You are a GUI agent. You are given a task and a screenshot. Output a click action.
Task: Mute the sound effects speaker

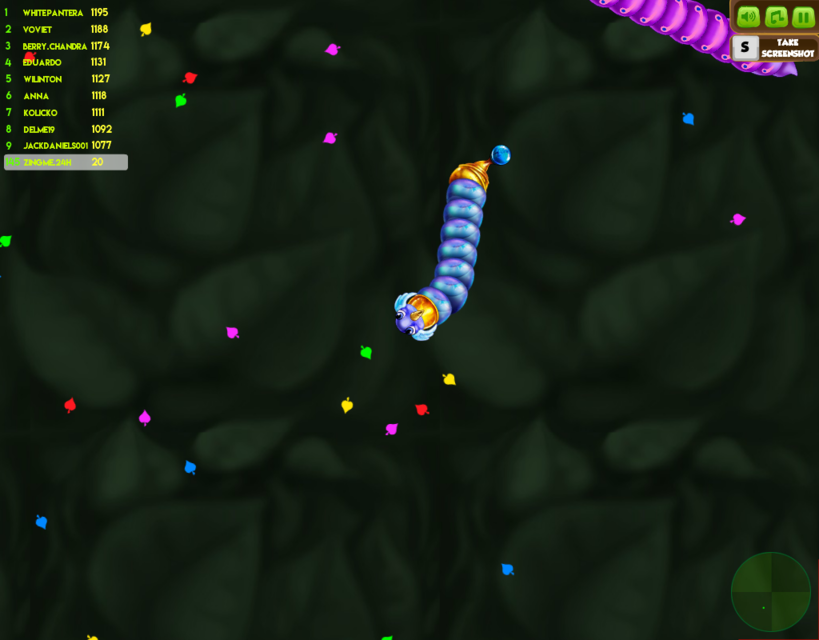click(x=748, y=17)
